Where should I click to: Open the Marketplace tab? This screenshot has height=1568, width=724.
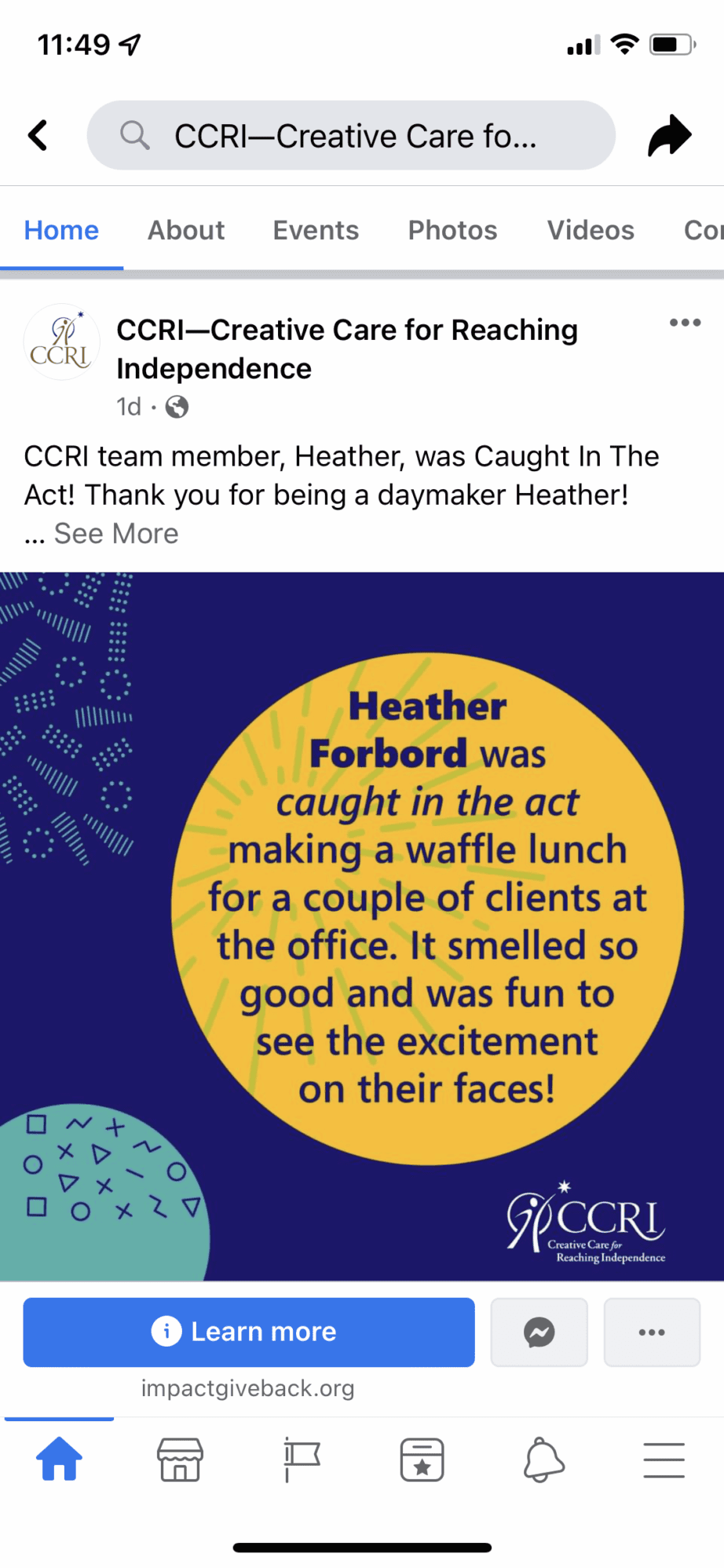[181, 1460]
